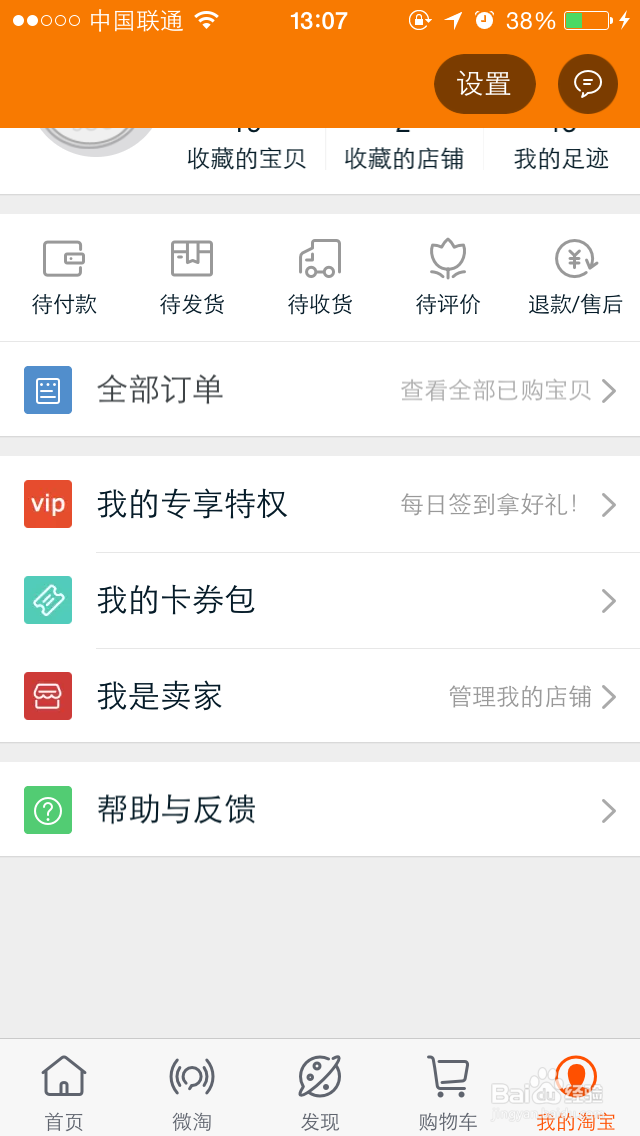The height and width of the screenshot is (1136, 640).
Task: Switch to the 微淘 tab
Action: click(x=192, y=1092)
